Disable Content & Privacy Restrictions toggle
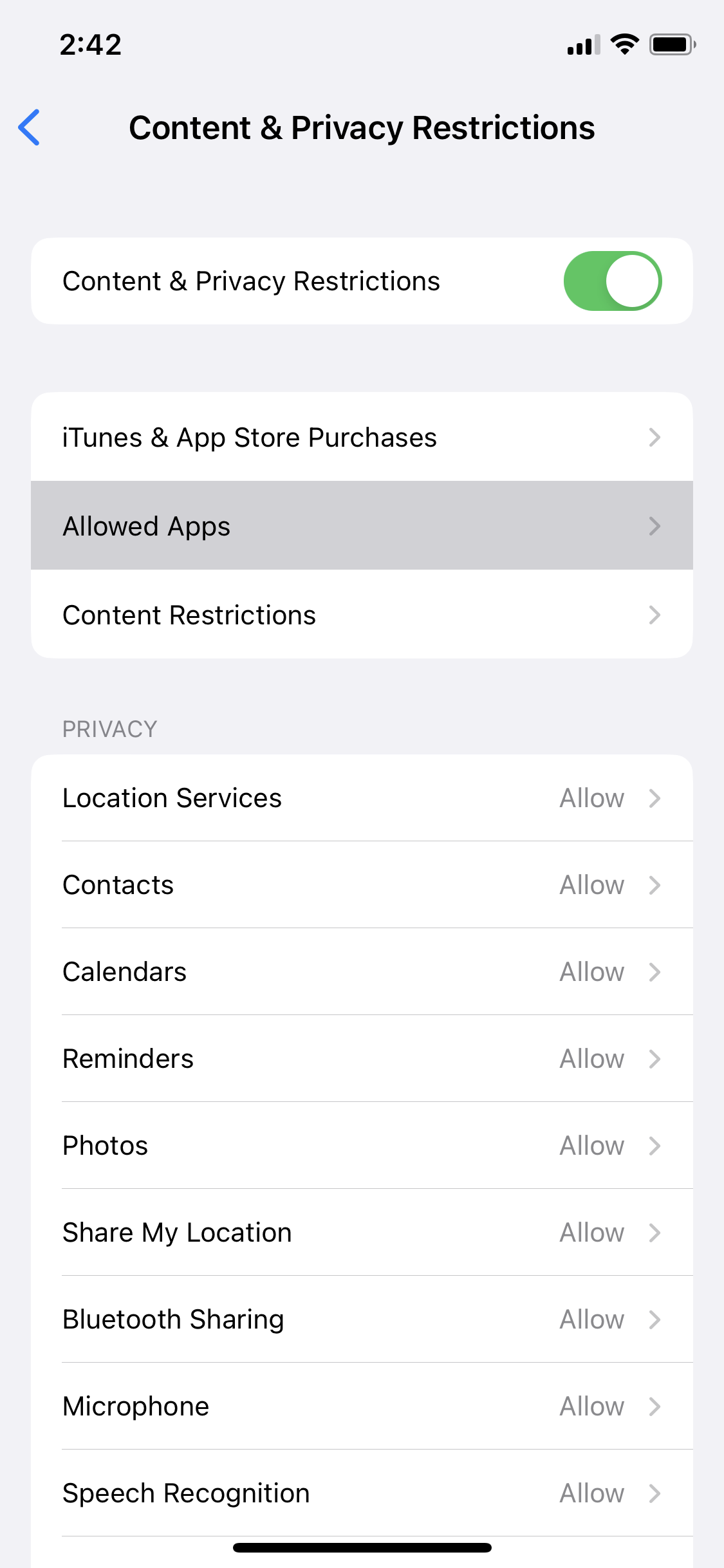Screen dimensions: 724x1568 [612, 281]
